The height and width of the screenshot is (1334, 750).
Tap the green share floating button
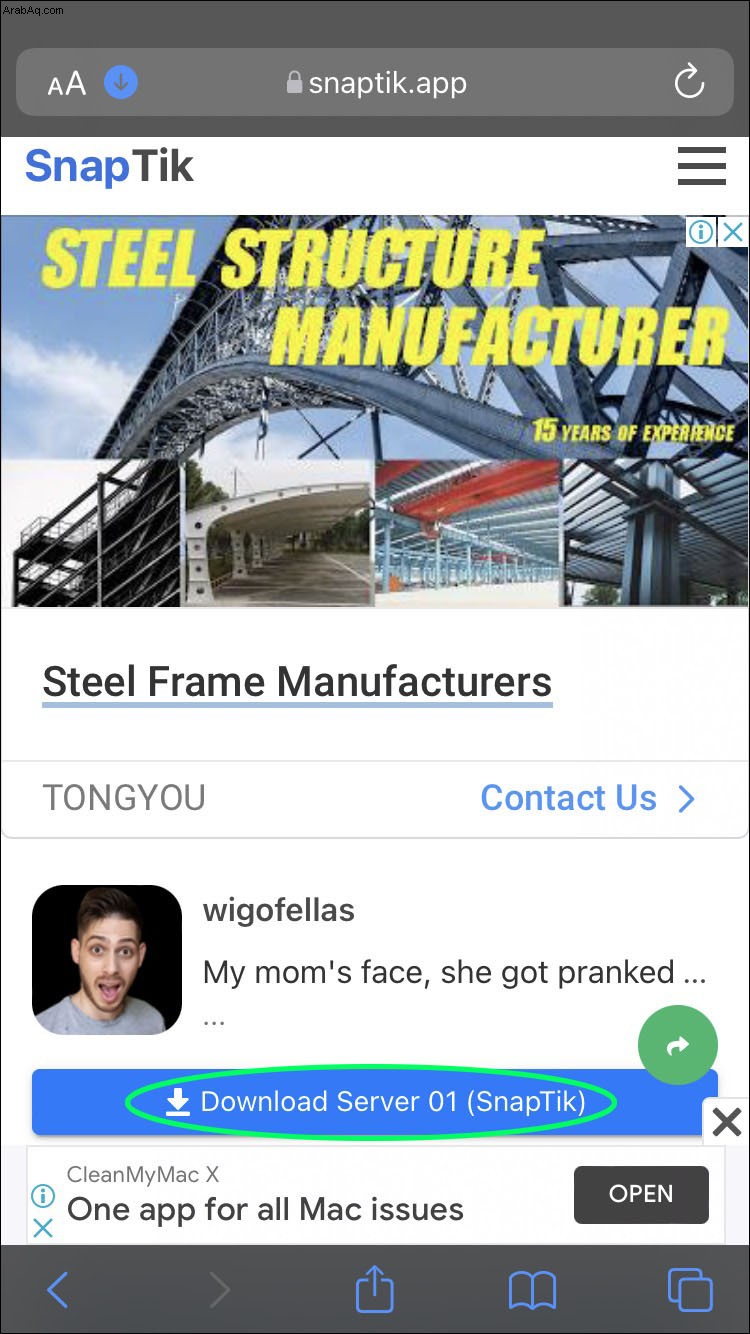[677, 1045]
